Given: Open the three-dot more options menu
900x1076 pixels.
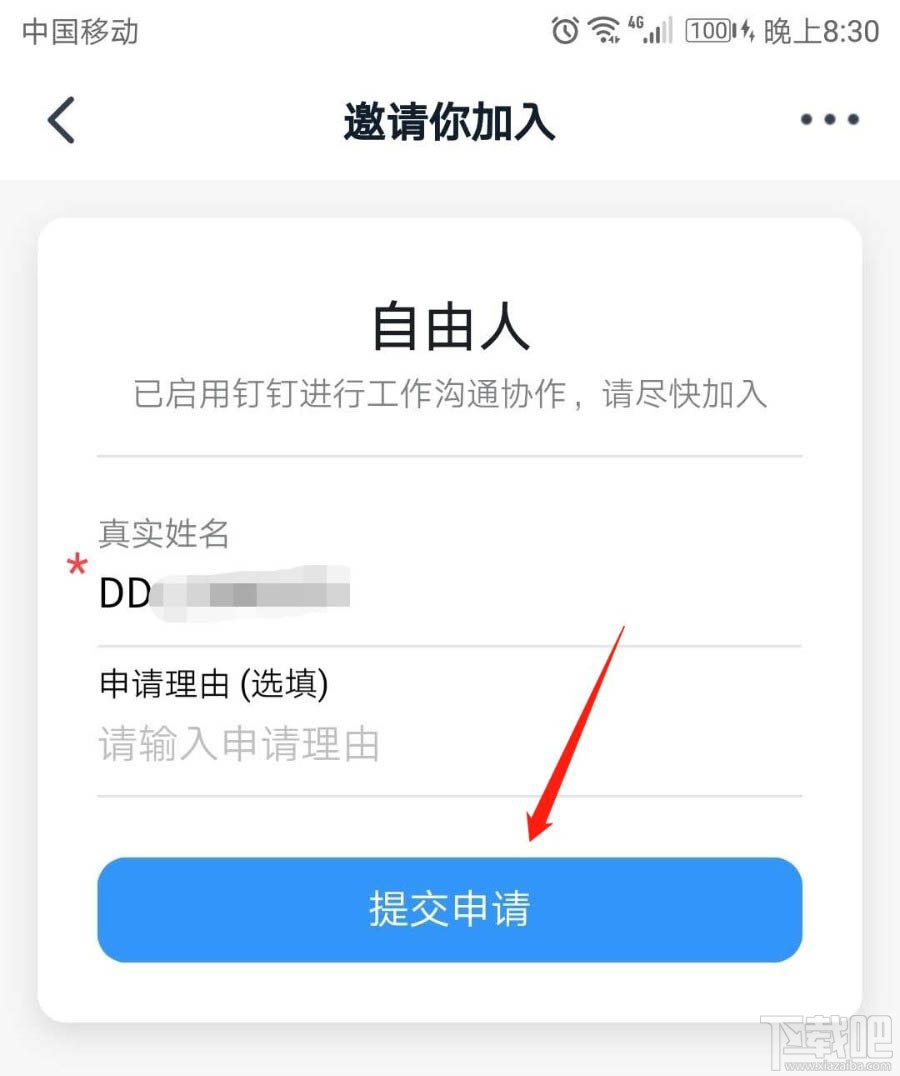Looking at the screenshot, I should click(x=828, y=119).
